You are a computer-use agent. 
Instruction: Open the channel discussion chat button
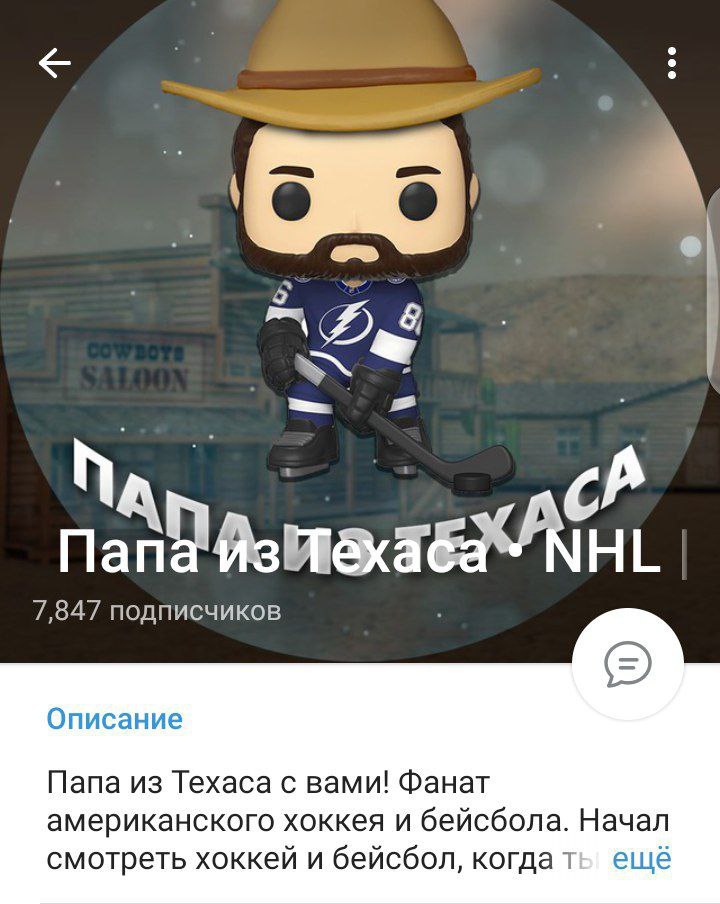628,663
